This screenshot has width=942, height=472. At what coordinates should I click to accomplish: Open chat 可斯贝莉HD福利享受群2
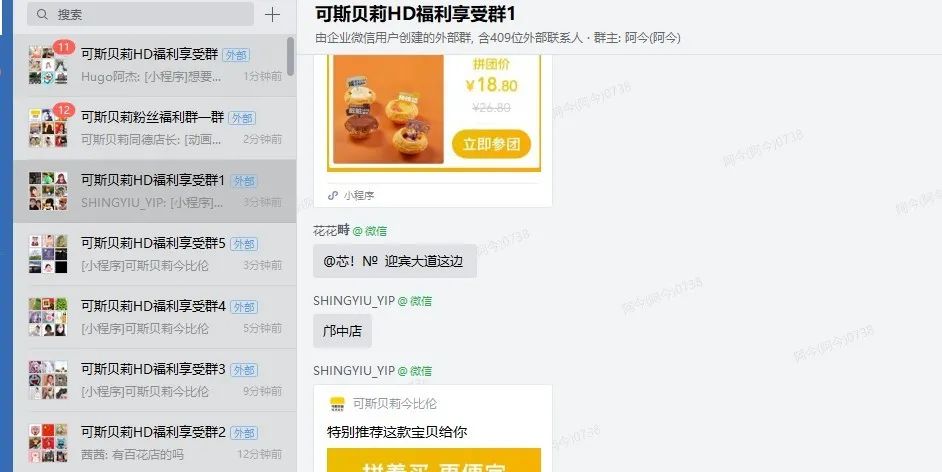tap(160, 443)
